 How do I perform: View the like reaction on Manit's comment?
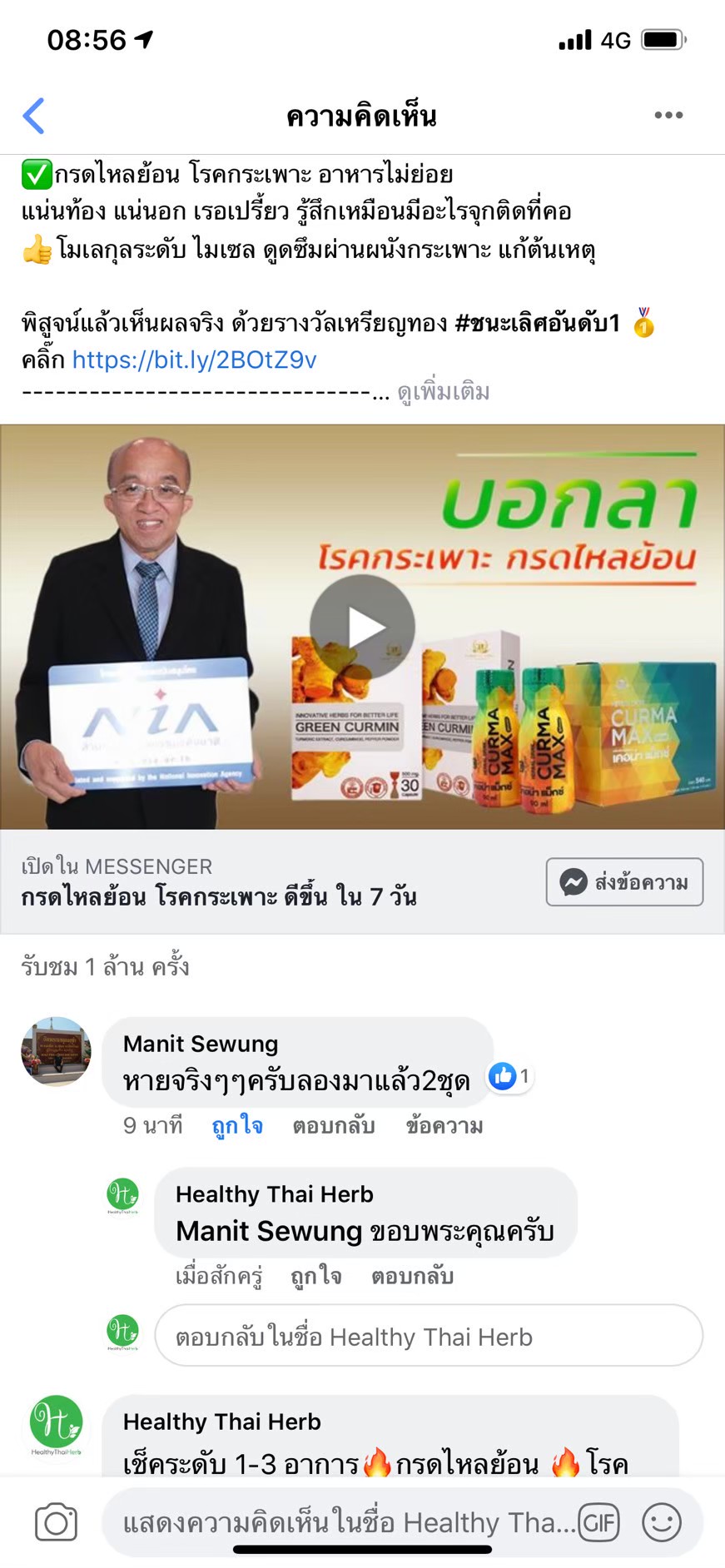click(x=509, y=1076)
